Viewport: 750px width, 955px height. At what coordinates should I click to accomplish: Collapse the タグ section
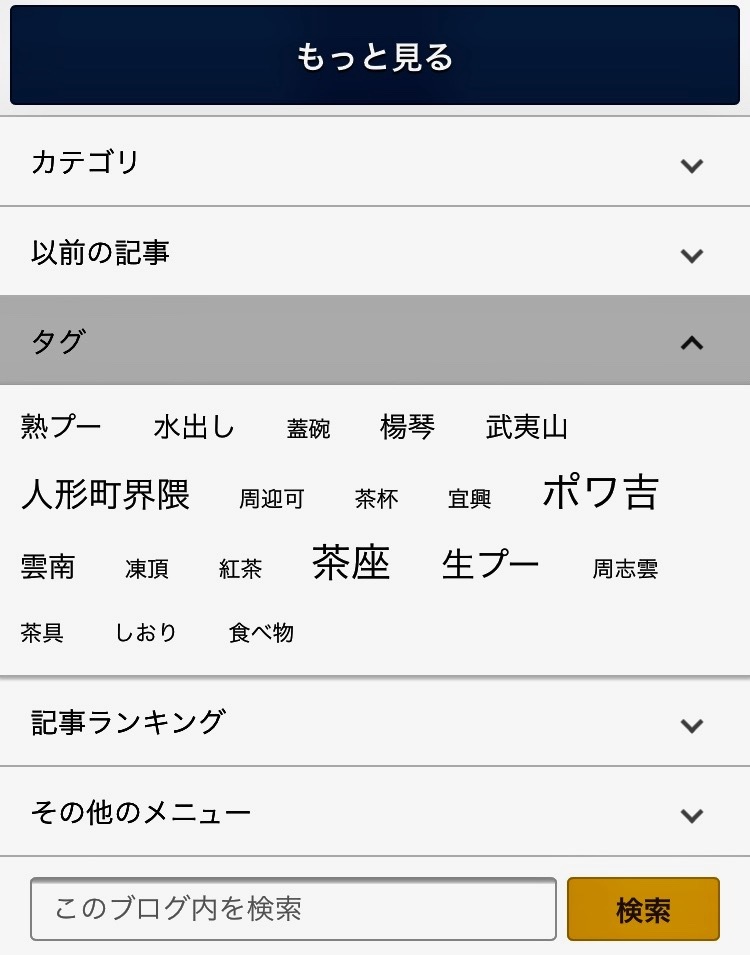pos(375,341)
